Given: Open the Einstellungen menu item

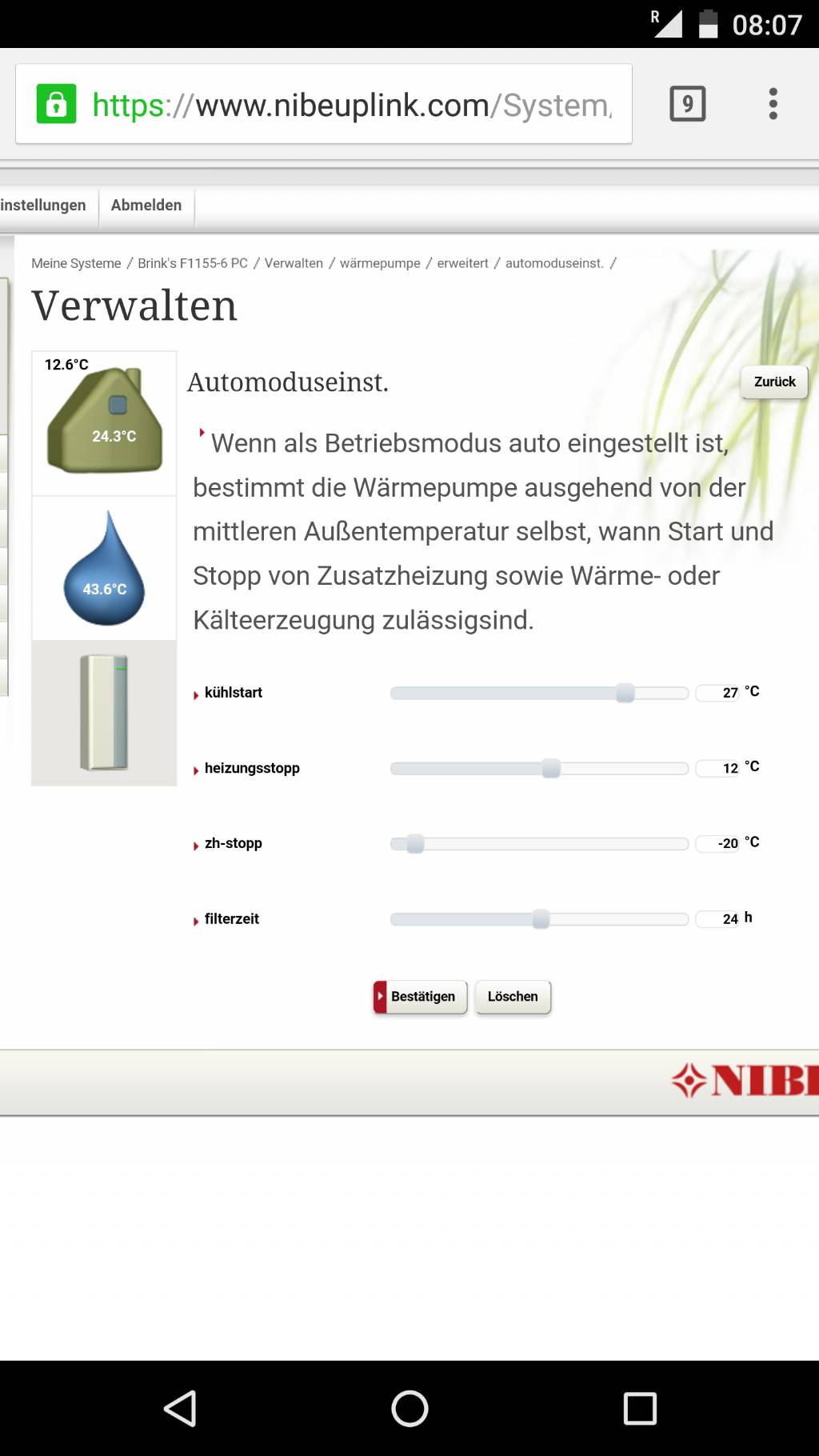Looking at the screenshot, I should coord(43,206).
